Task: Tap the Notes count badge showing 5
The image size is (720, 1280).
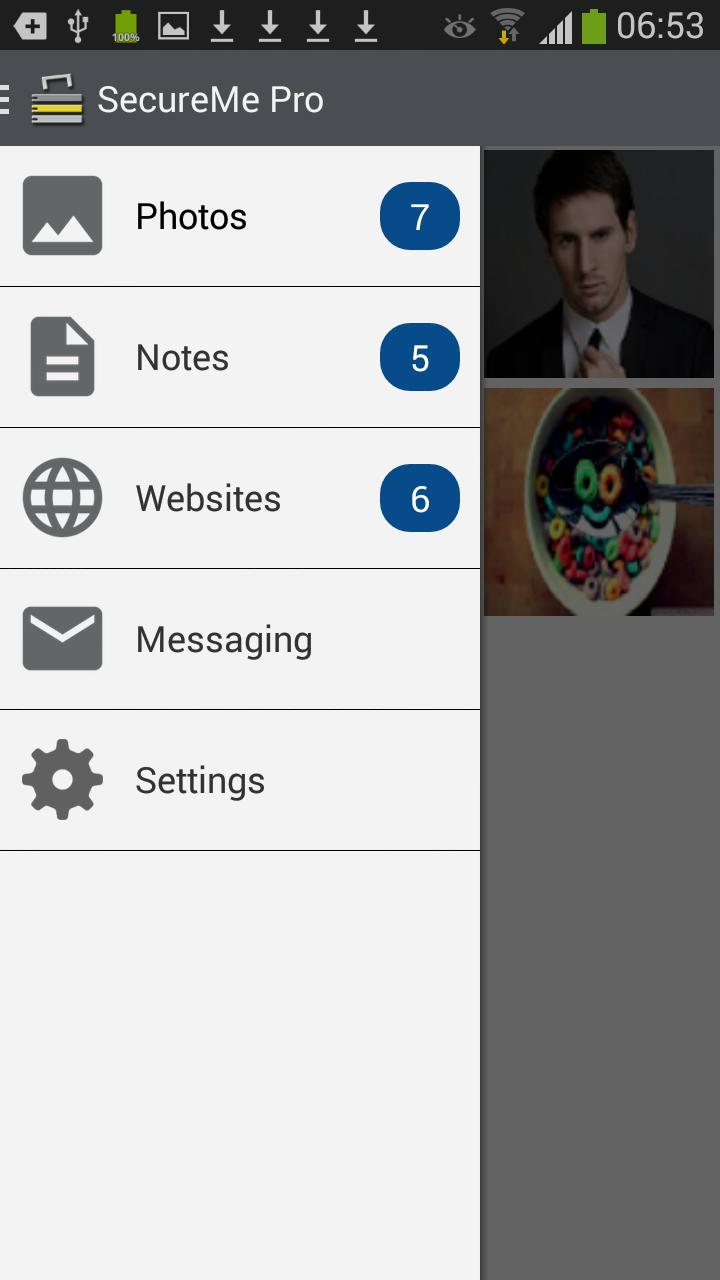Action: pyautogui.click(x=419, y=356)
